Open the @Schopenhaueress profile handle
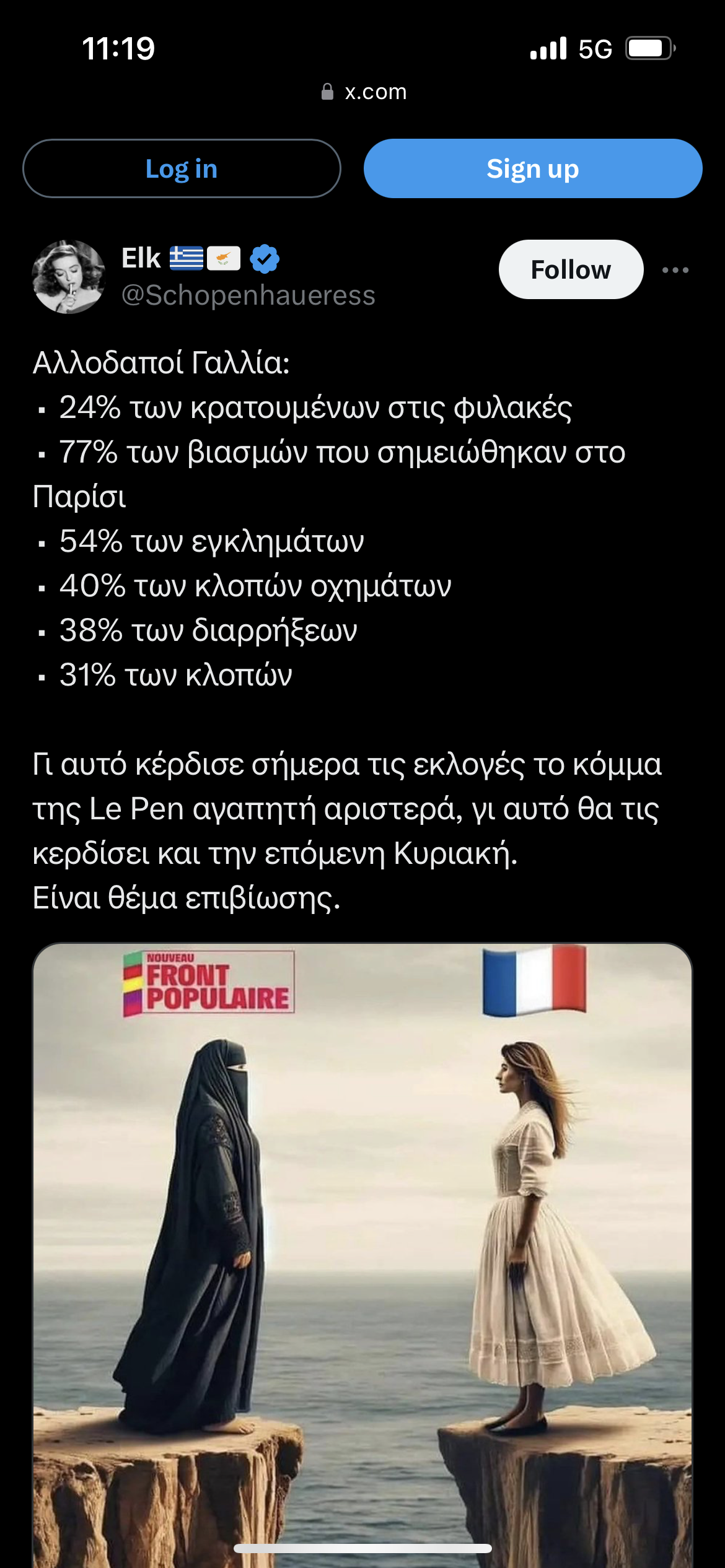The width and height of the screenshot is (725, 1568). click(x=248, y=295)
